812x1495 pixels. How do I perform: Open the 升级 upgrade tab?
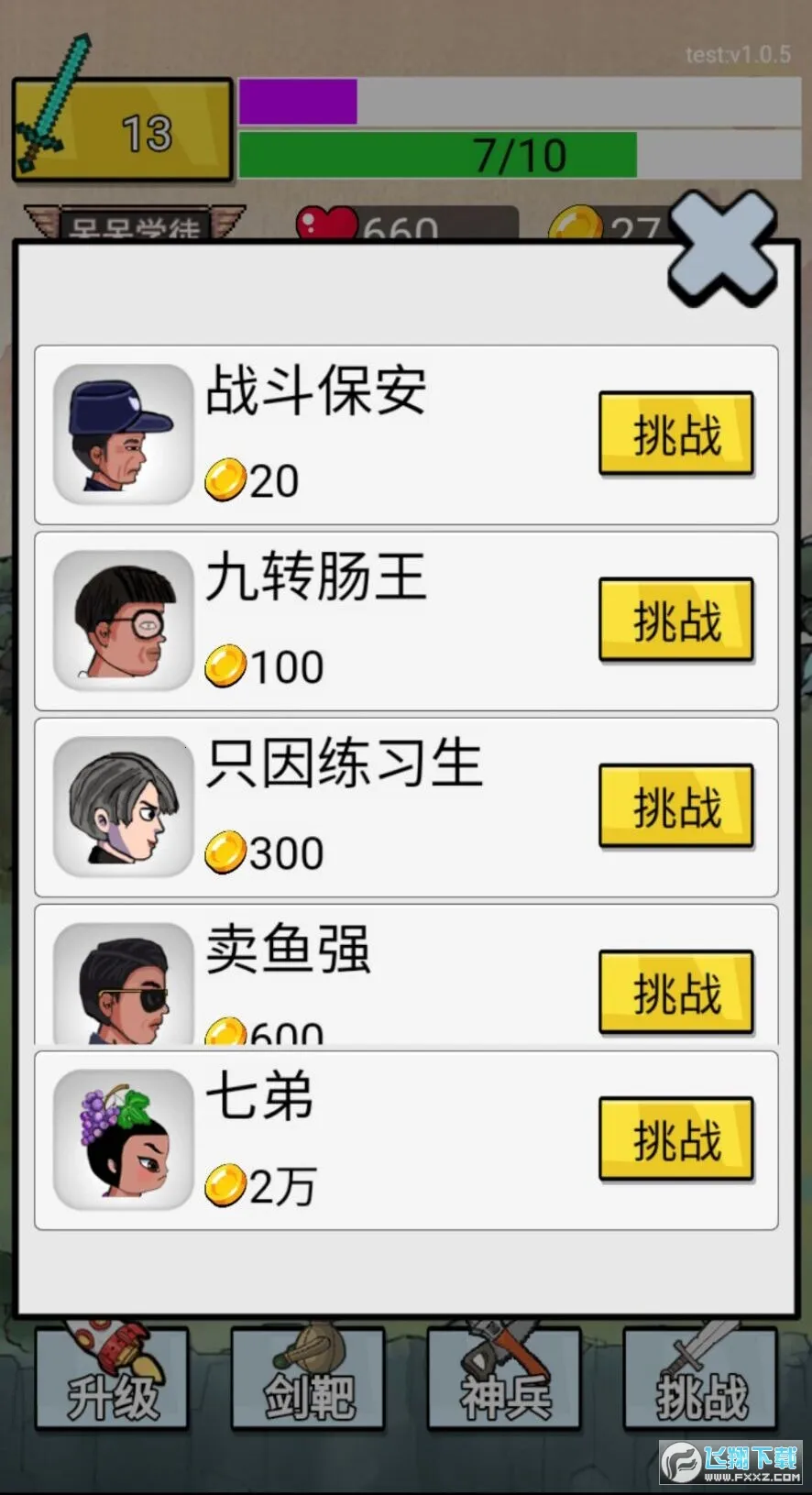pyautogui.click(x=112, y=1384)
